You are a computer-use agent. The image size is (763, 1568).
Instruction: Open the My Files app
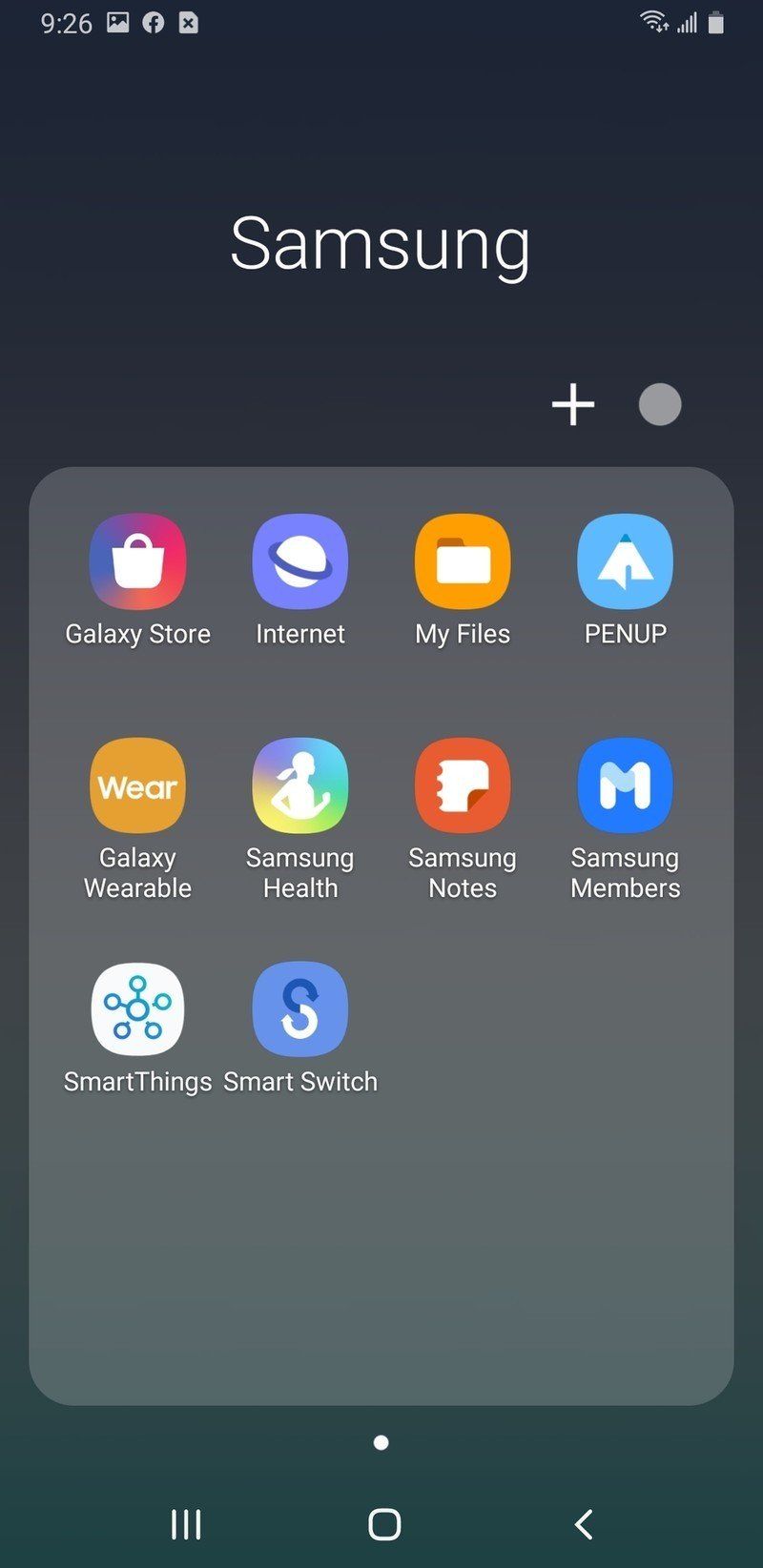[x=462, y=560]
